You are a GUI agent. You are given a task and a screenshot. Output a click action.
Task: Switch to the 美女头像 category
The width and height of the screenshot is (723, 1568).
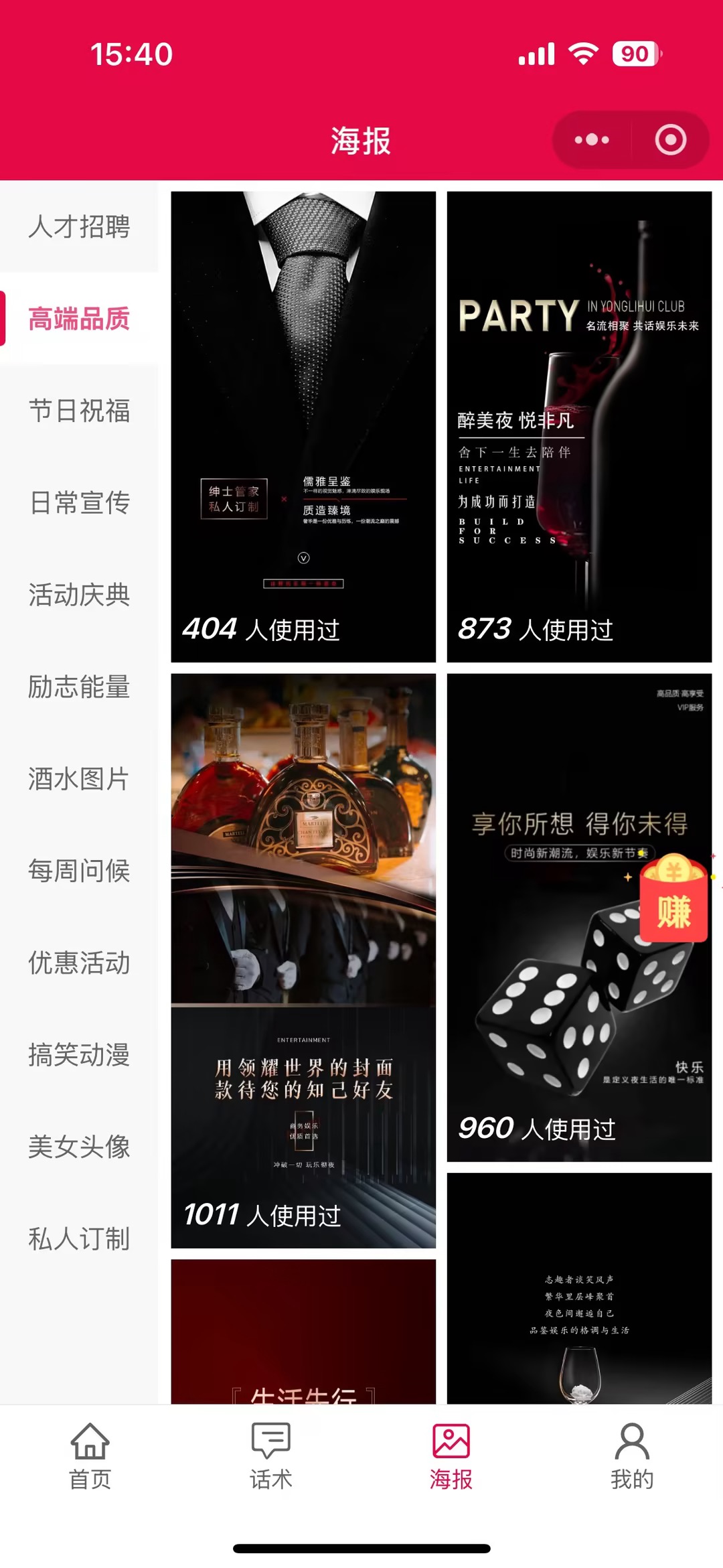(x=79, y=1147)
